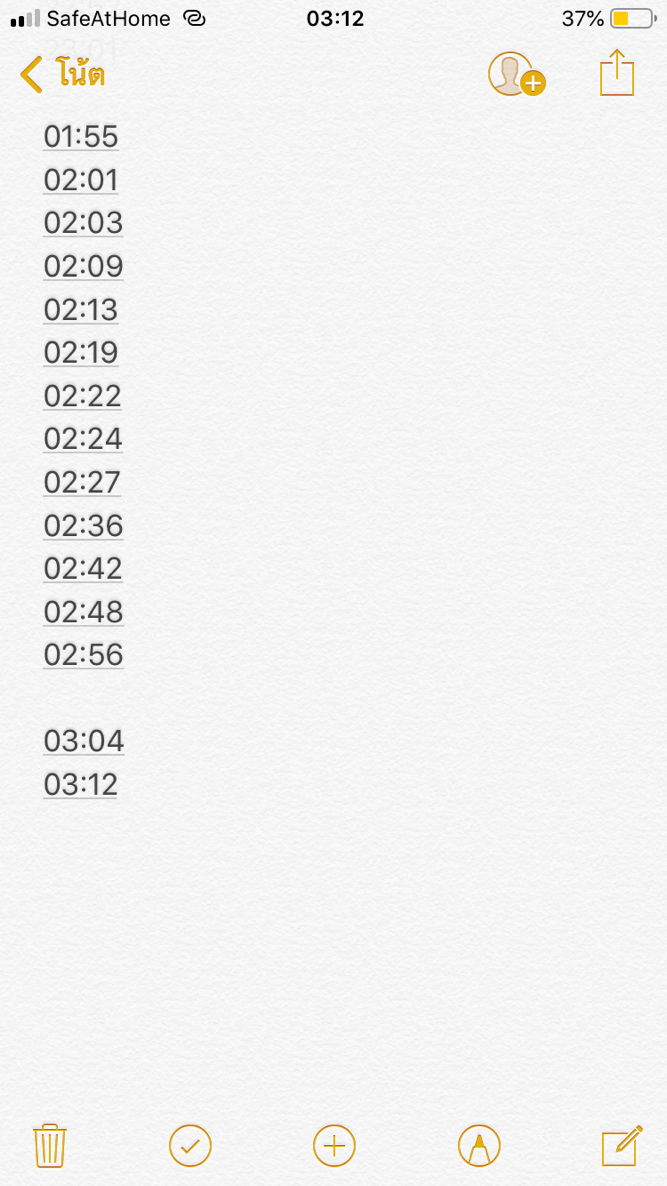Select the underlined 03:12 time entry
The width and height of the screenshot is (667, 1186).
coord(81,784)
